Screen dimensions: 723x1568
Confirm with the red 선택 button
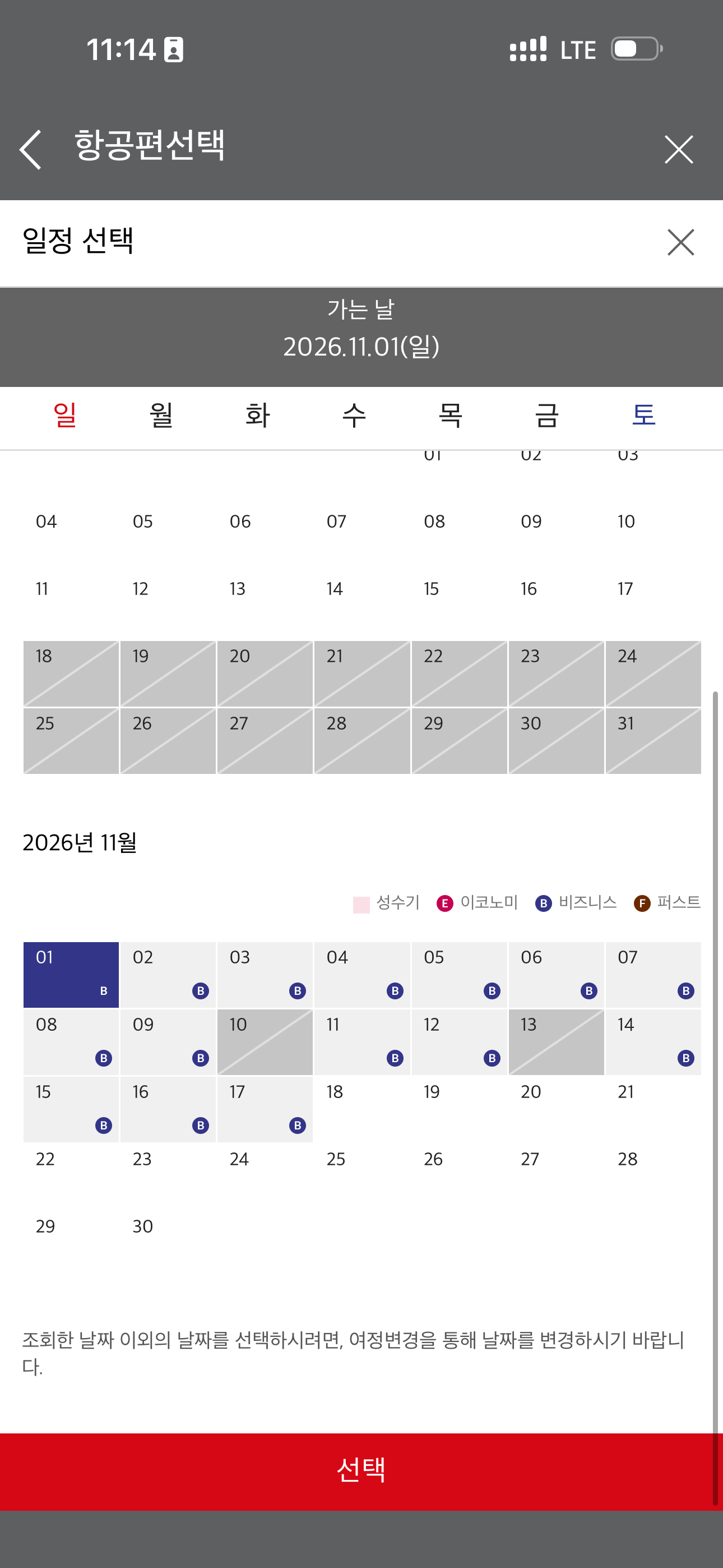click(x=361, y=1471)
